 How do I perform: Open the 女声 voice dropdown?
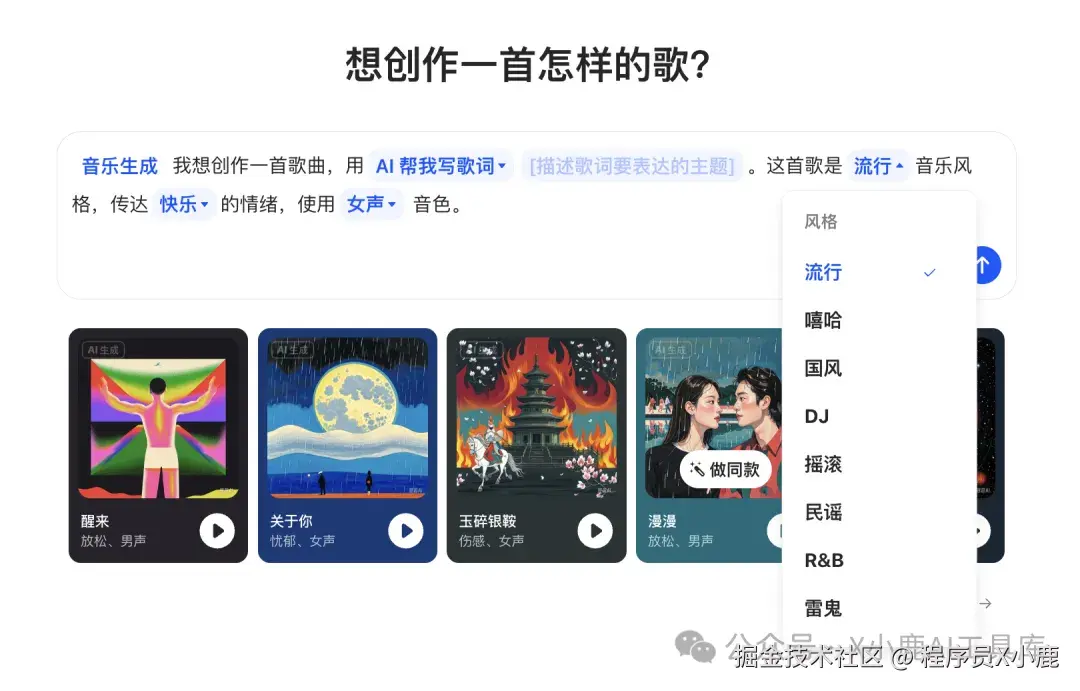click(371, 204)
